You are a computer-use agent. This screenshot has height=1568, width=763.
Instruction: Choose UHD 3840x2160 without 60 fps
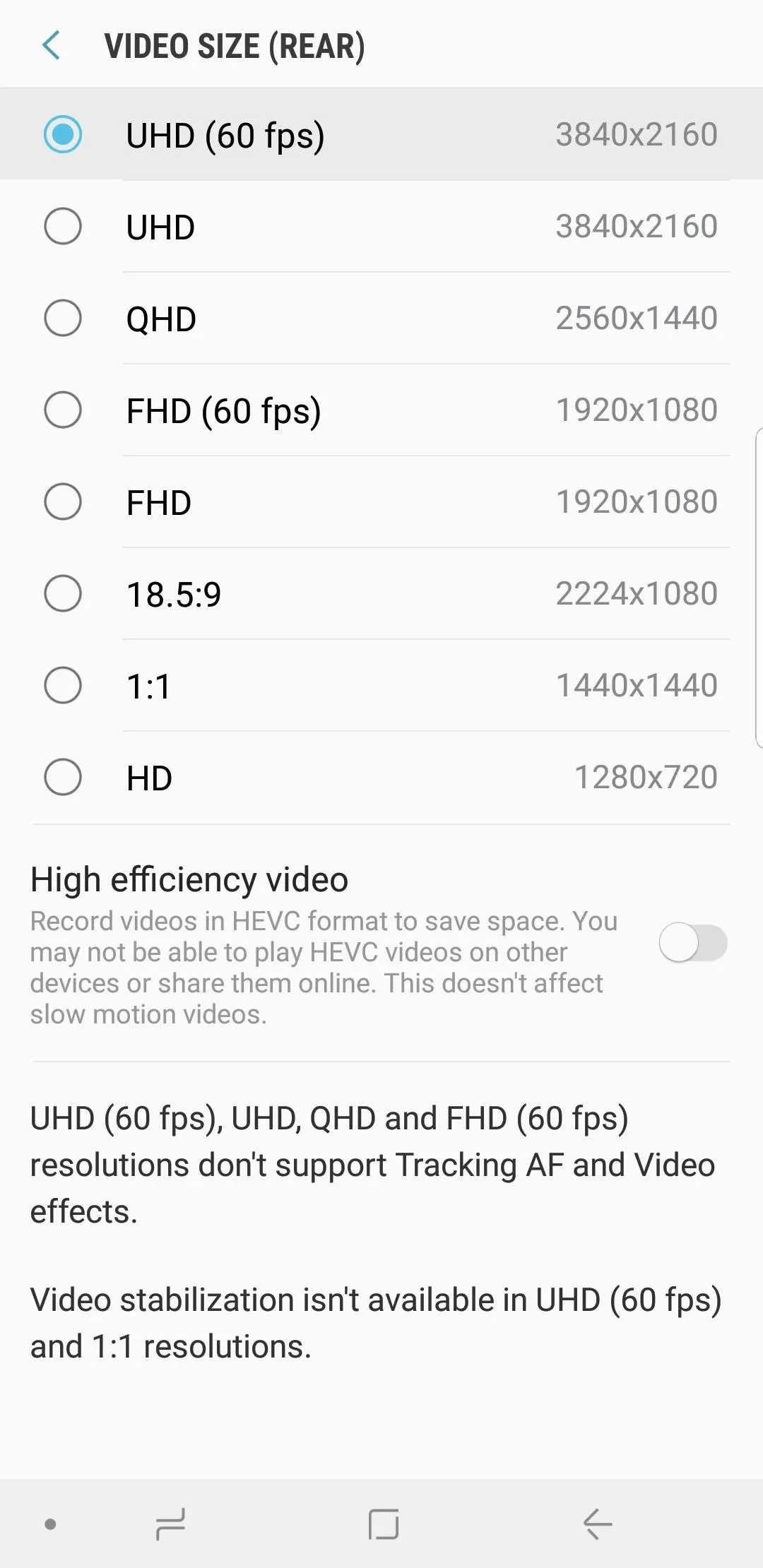tap(381, 226)
